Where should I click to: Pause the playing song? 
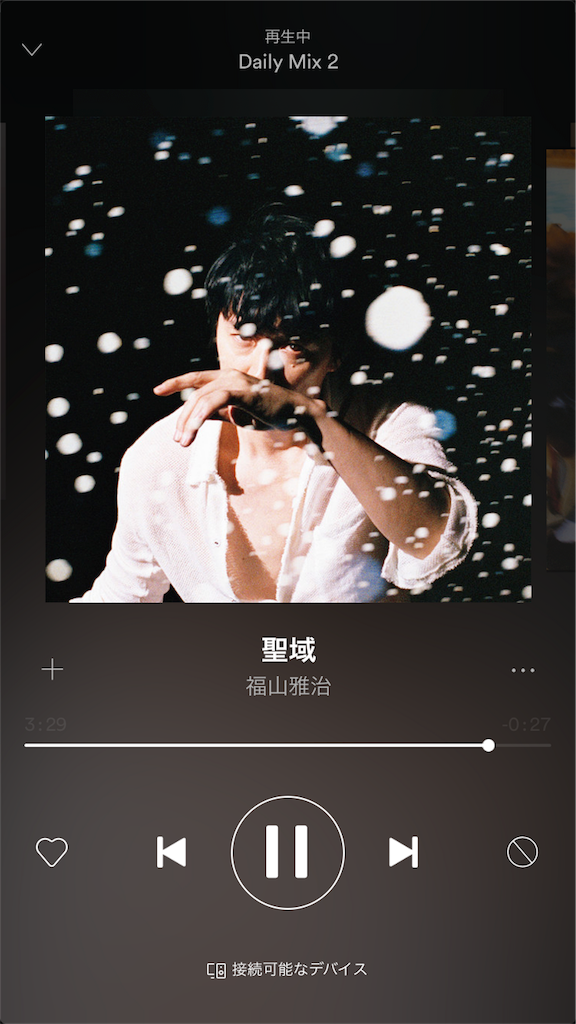click(287, 852)
